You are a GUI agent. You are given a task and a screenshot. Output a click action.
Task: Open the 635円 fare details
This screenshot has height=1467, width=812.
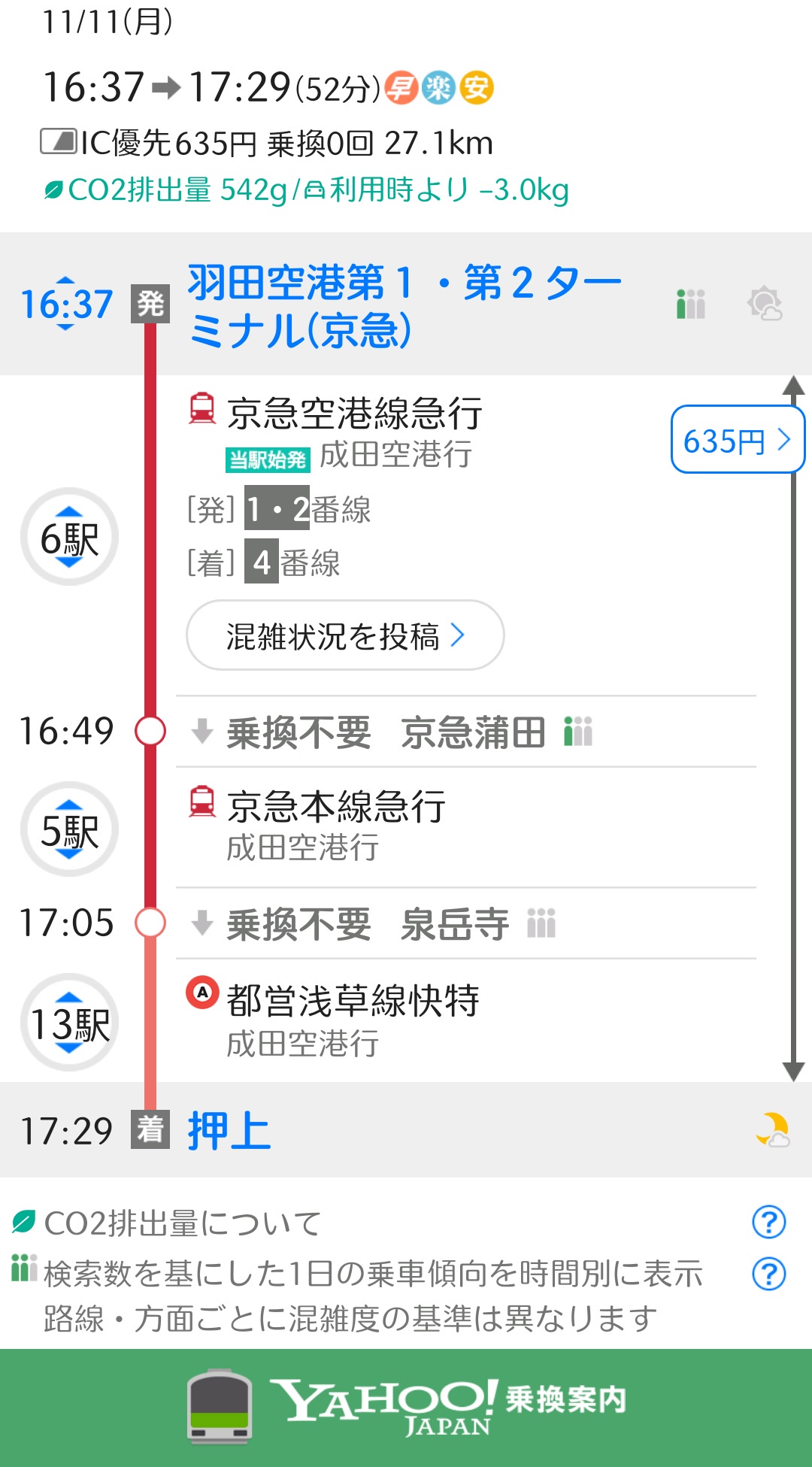(738, 440)
